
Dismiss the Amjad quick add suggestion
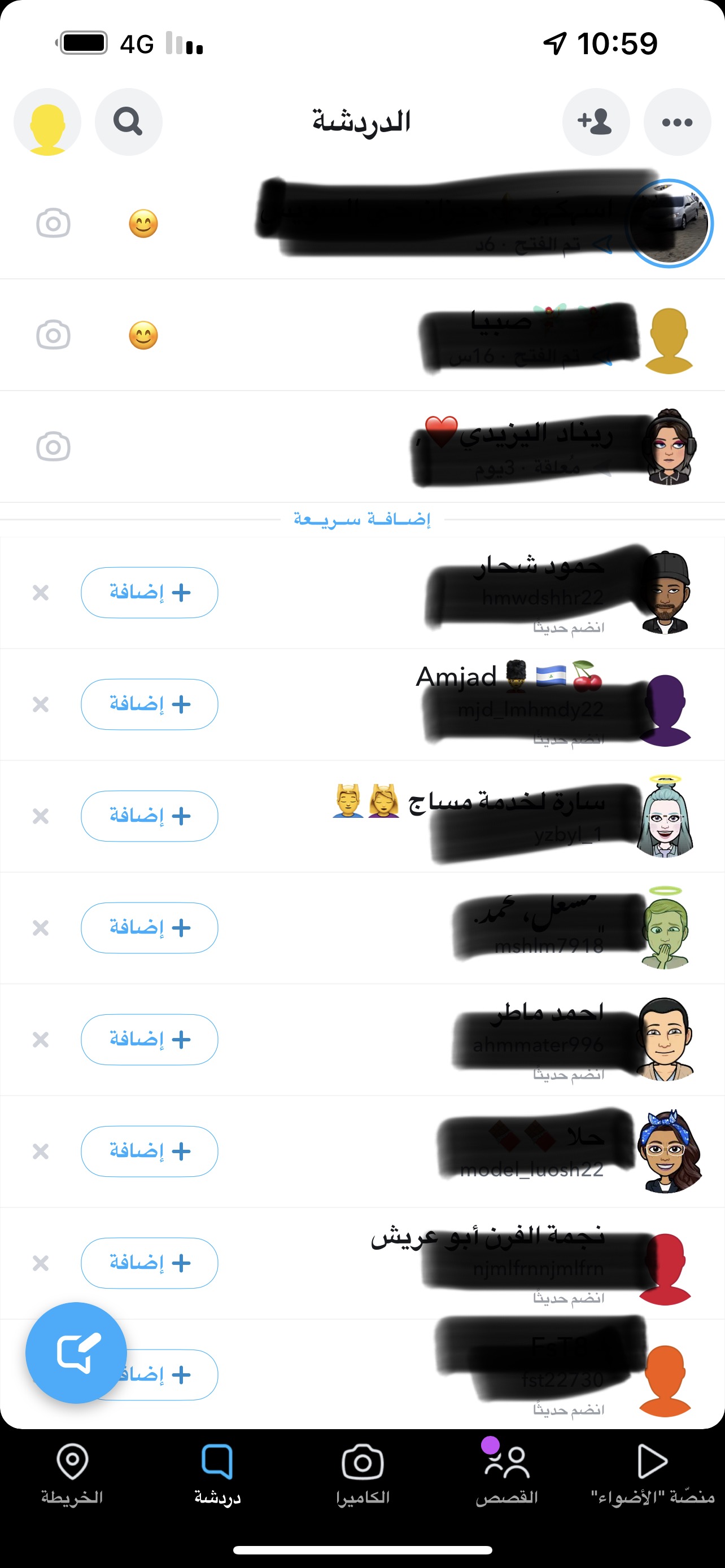click(x=41, y=704)
